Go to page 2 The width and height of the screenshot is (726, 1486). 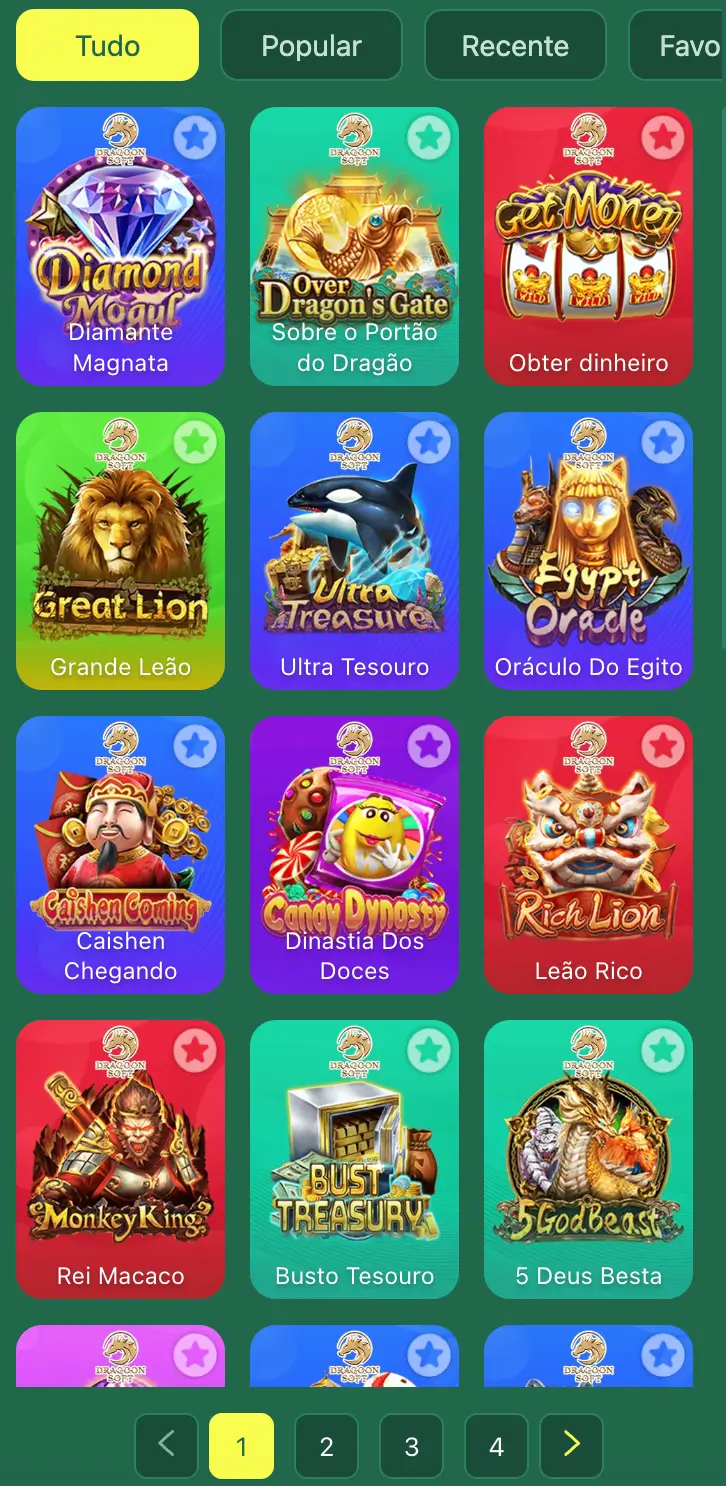326,1446
